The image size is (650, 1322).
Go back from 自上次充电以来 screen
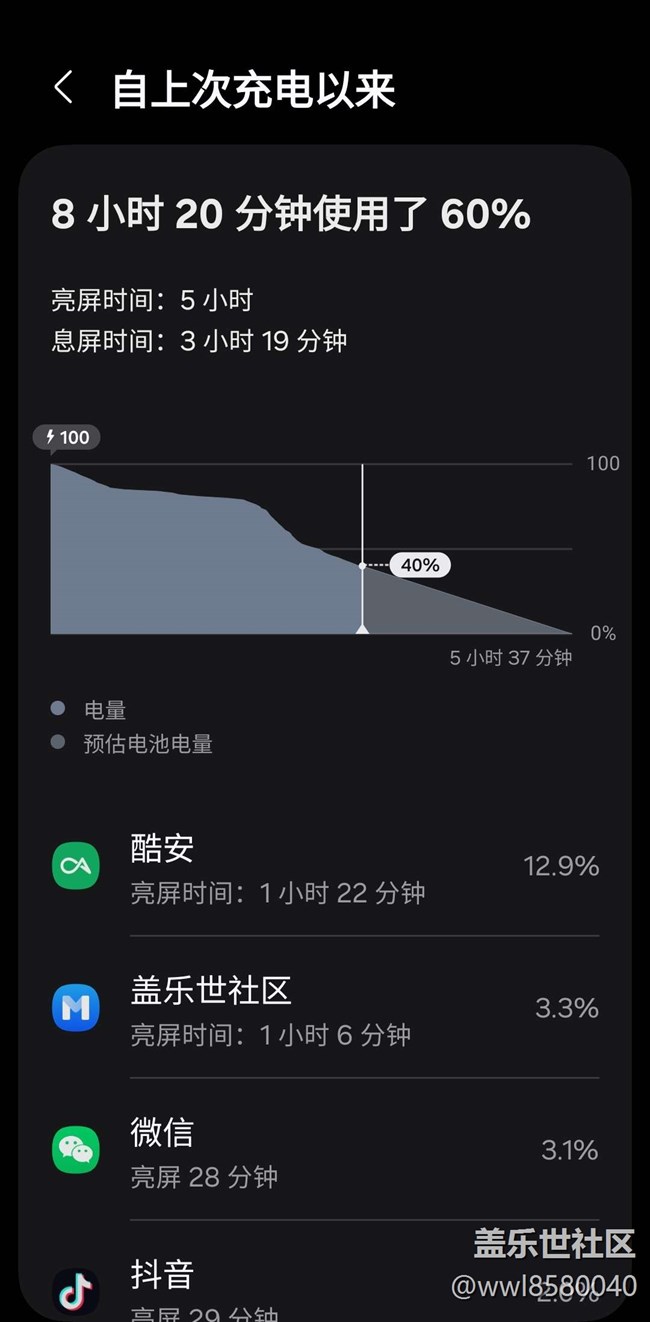(x=63, y=88)
